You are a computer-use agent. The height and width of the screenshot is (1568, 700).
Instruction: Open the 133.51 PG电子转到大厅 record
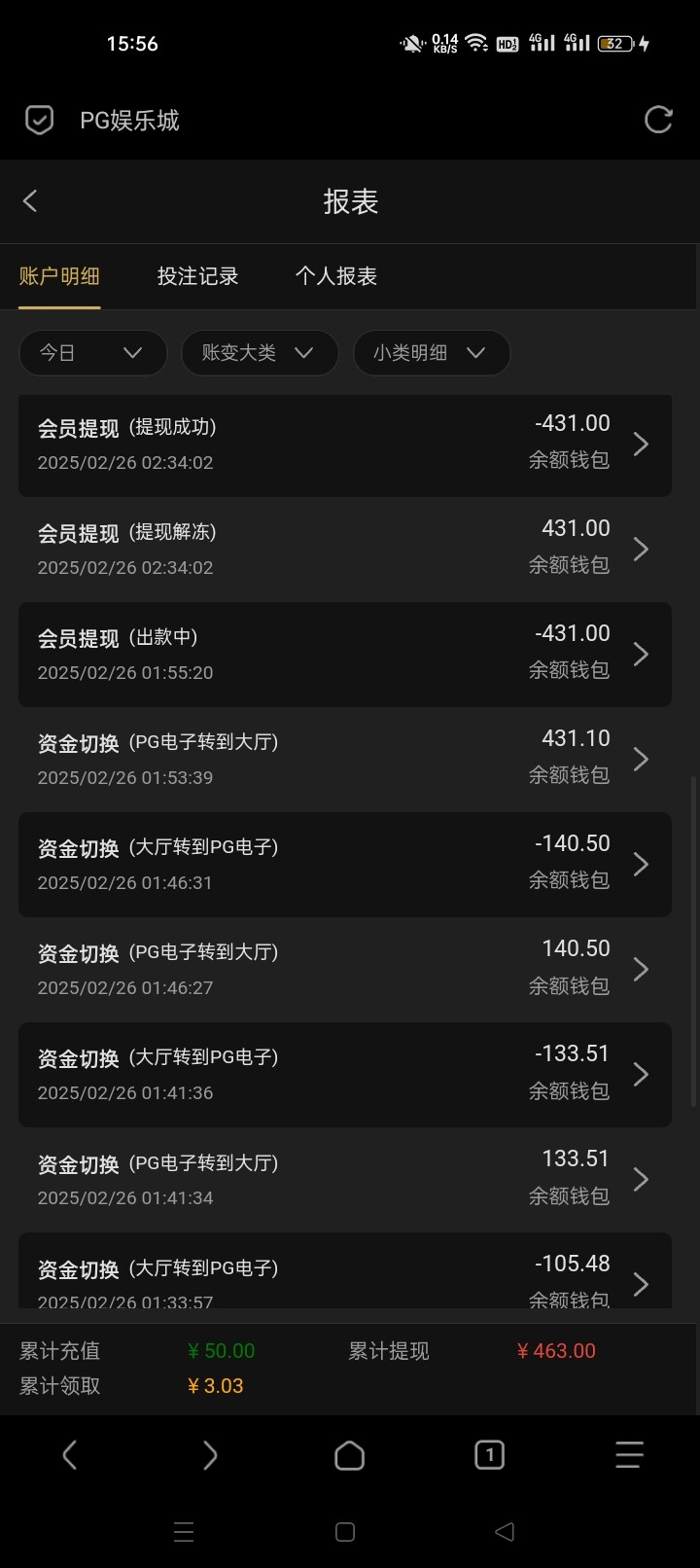tap(344, 1180)
